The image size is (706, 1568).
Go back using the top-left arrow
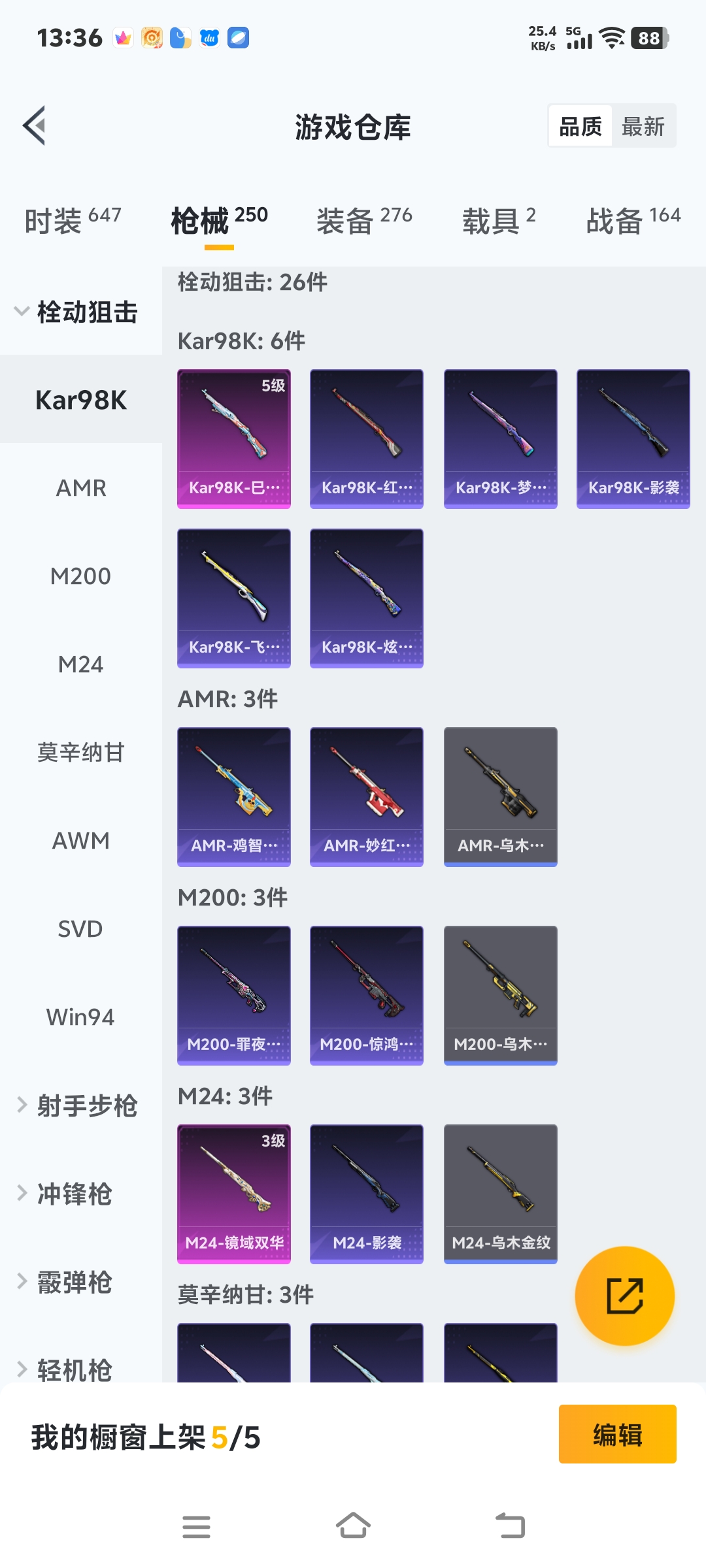35,125
